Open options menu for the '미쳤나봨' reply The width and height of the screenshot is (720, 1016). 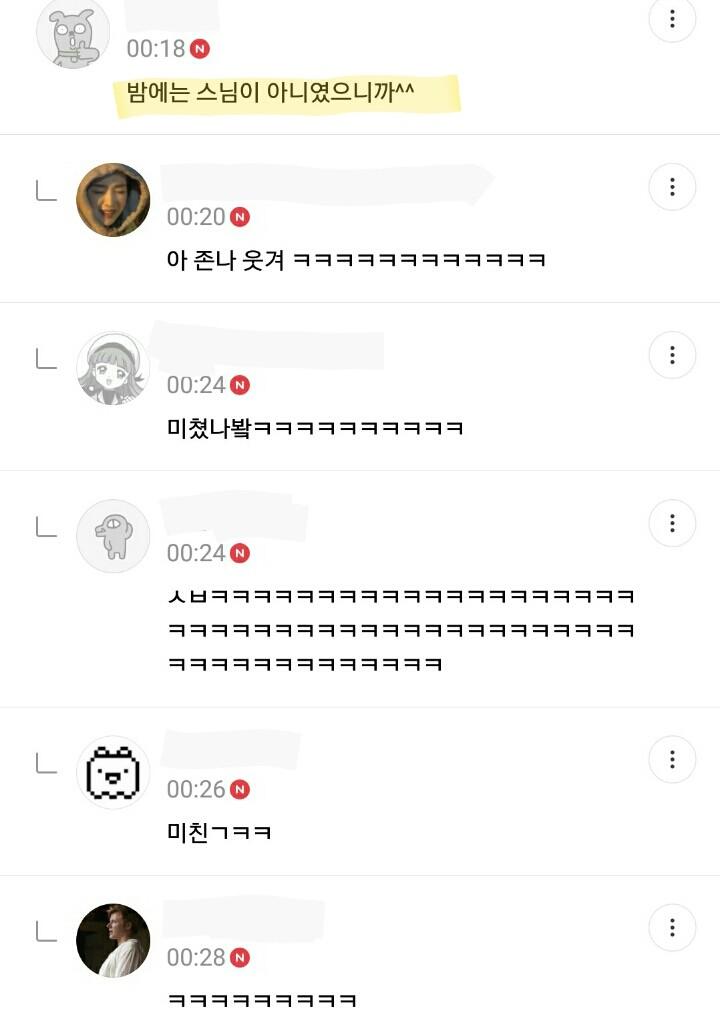672,355
